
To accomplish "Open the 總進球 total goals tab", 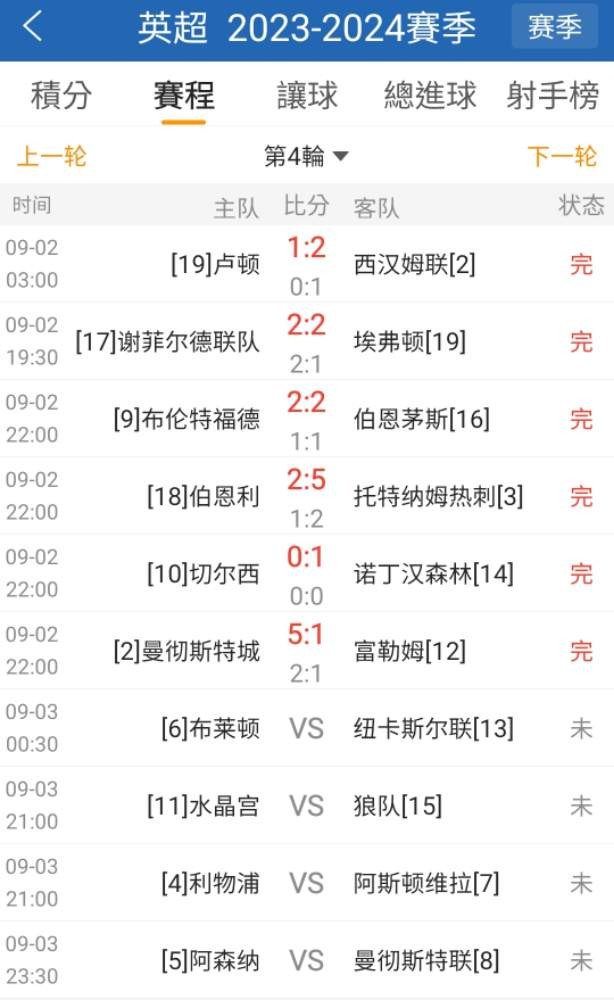I will click(x=430, y=96).
